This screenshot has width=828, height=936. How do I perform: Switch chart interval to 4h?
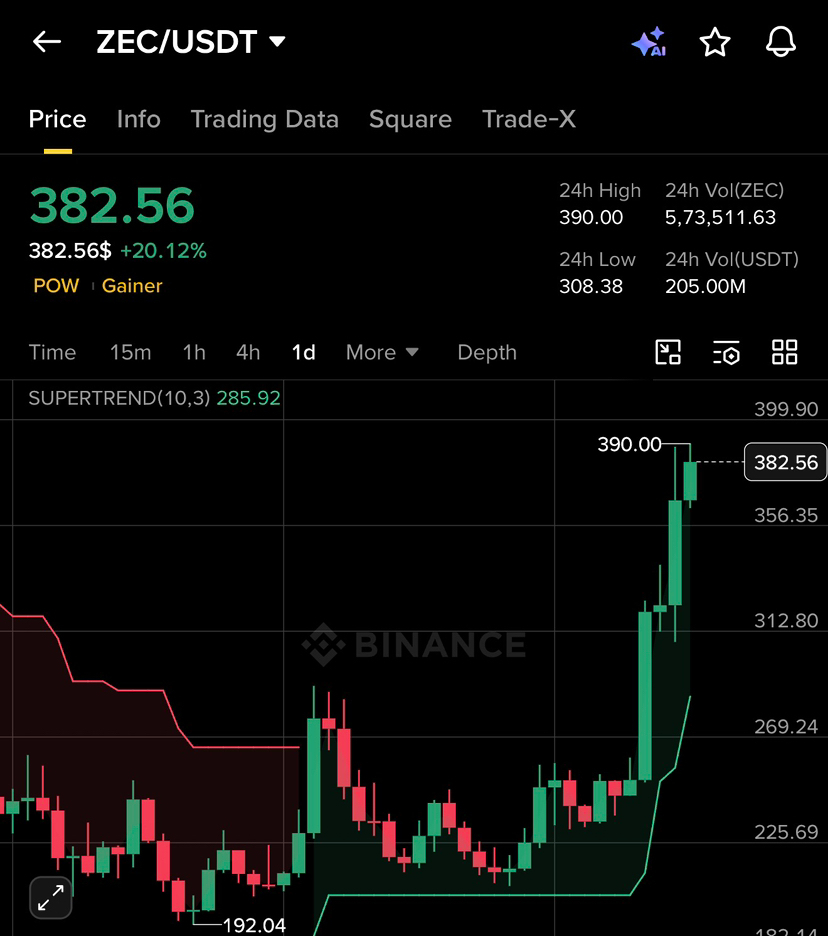pos(248,352)
